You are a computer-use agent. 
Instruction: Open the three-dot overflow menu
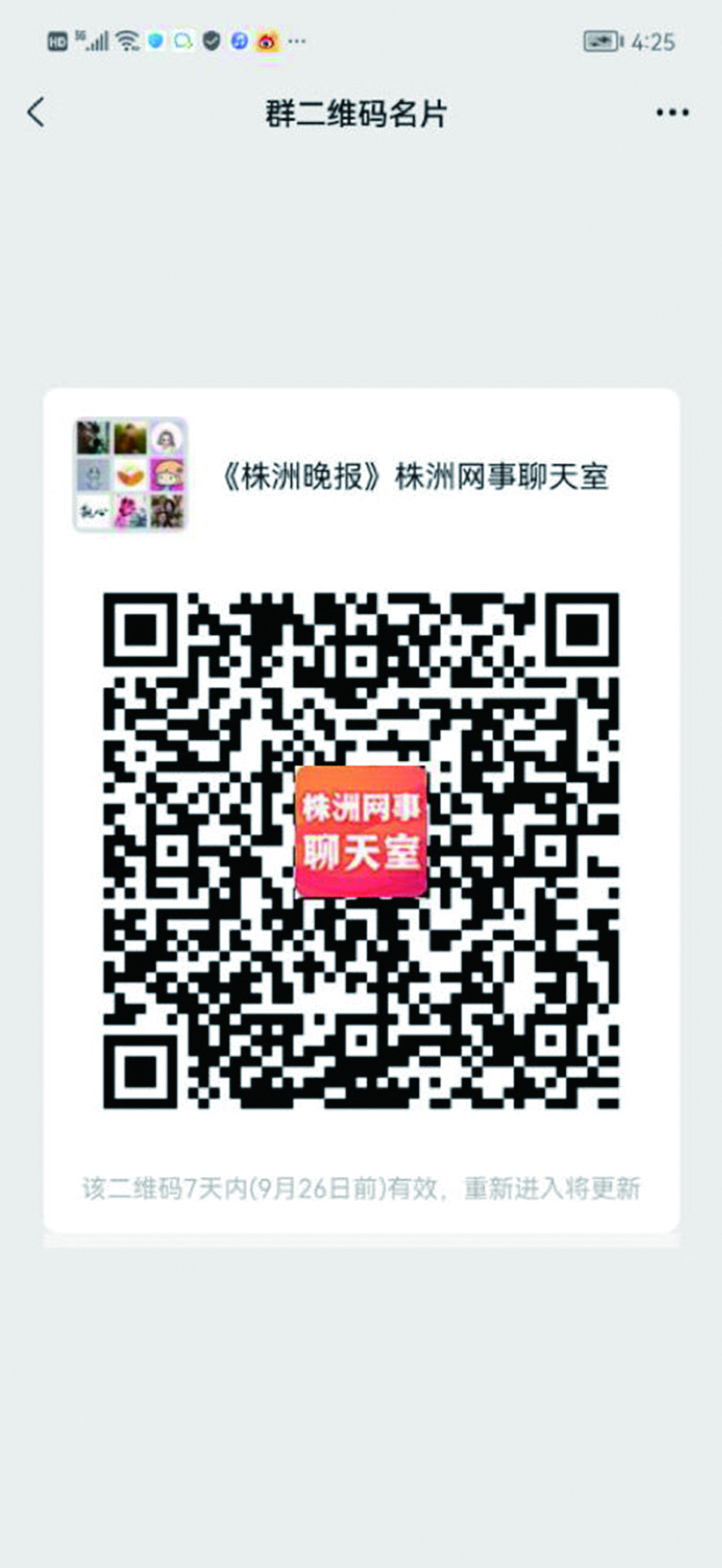coord(672,113)
